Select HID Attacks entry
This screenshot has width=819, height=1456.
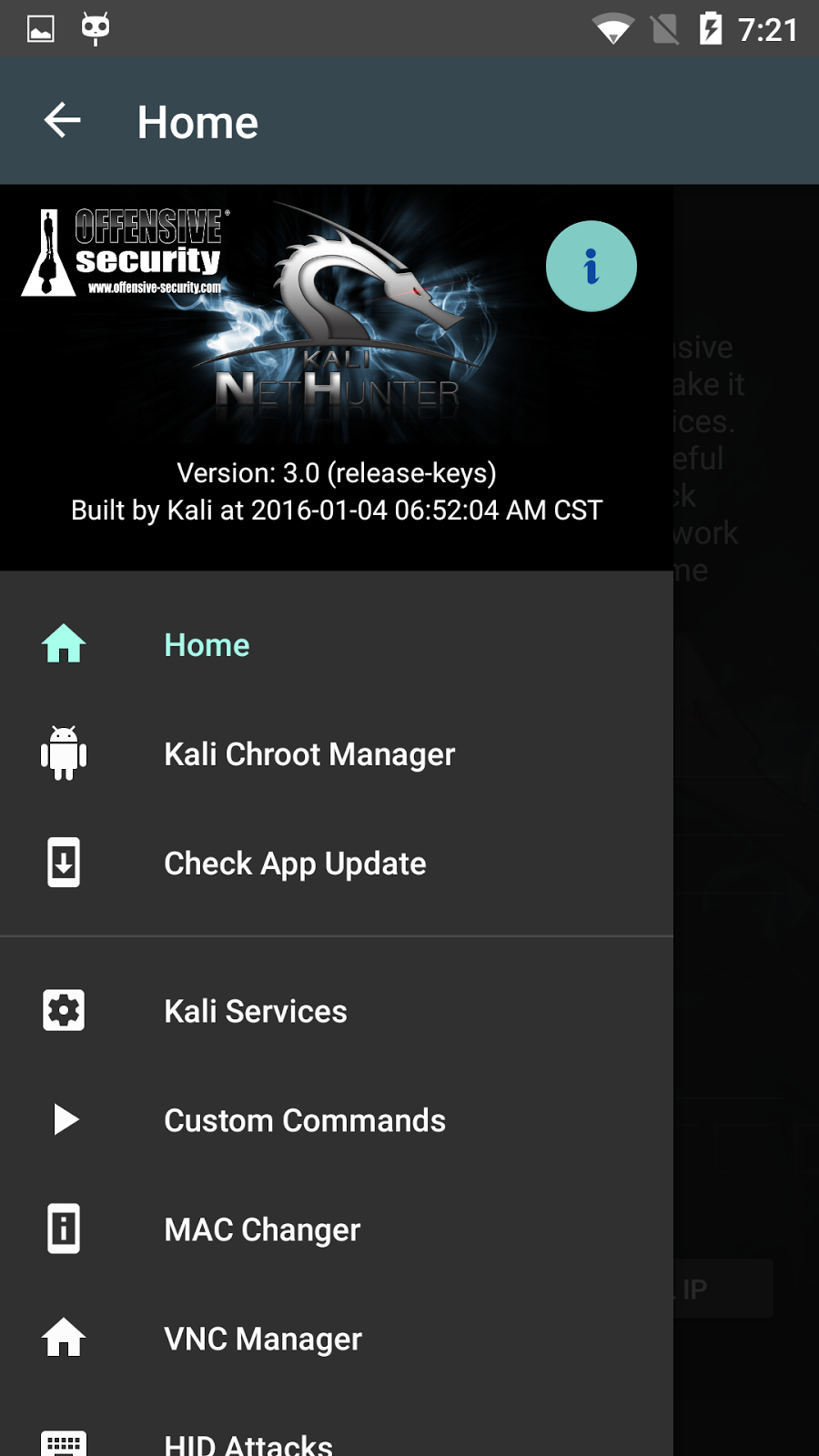coord(248,1442)
